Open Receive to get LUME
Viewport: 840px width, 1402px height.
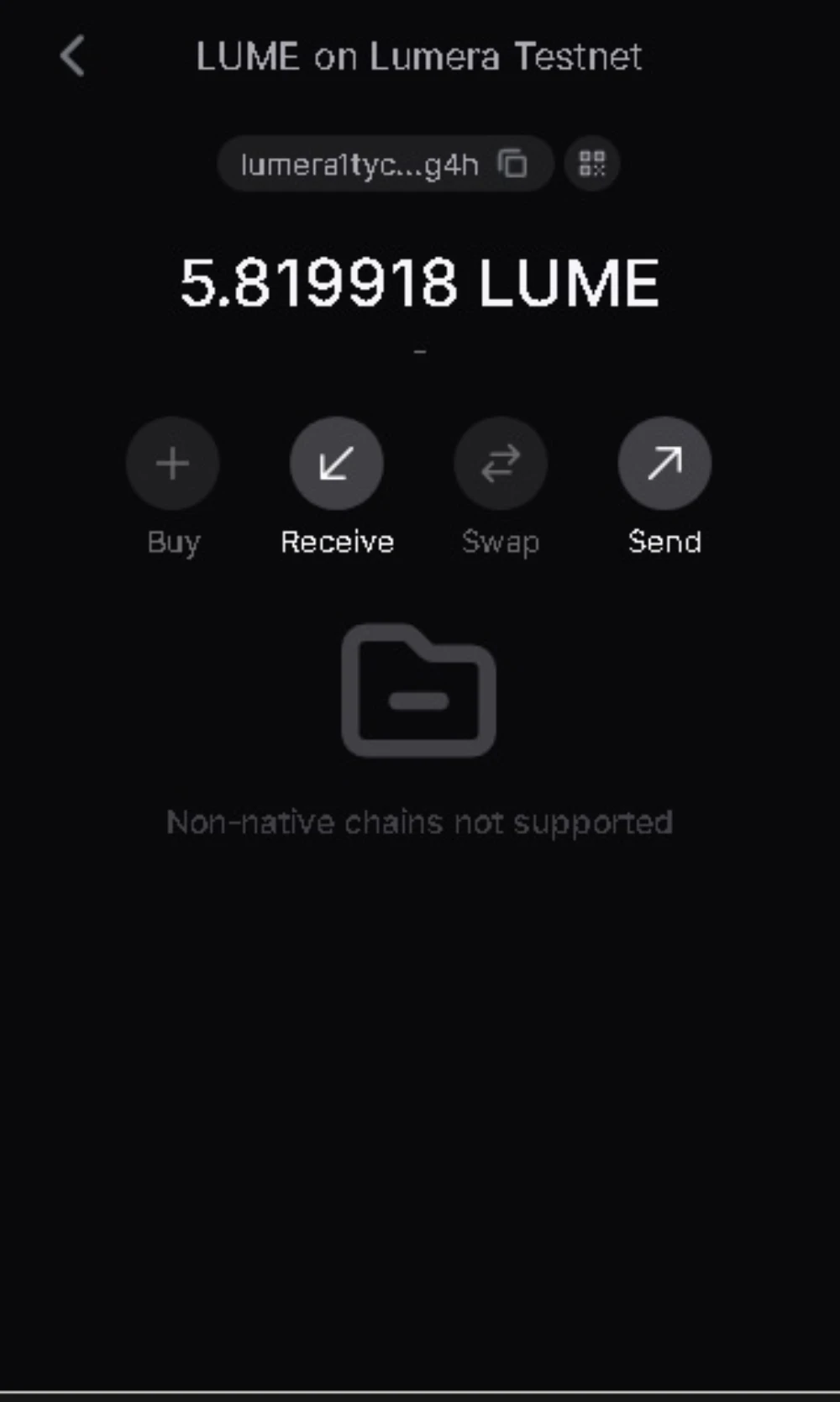337,464
